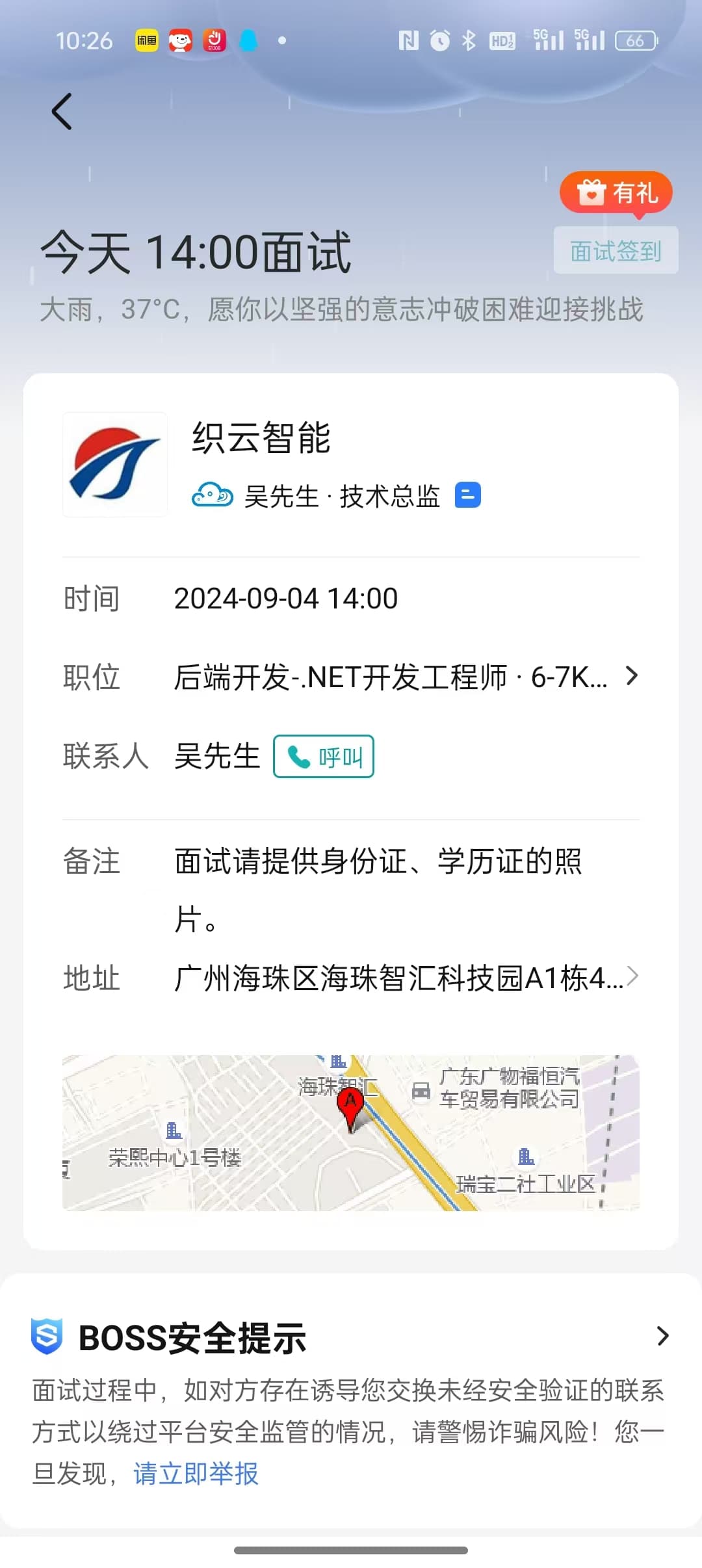This screenshot has width=702, height=1568.
Task: Tap the 请立即举报 report link
Action: point(196,1474)
